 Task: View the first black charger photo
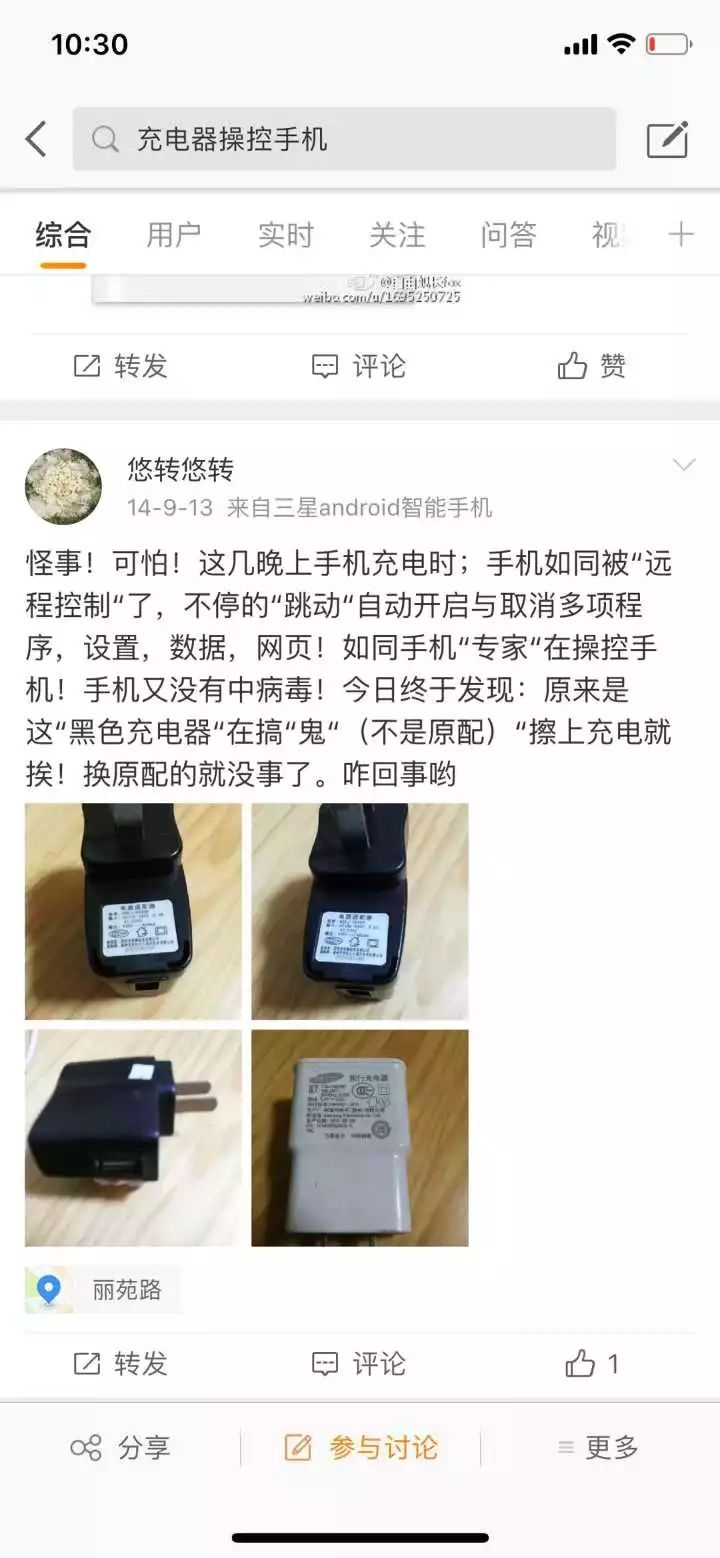pos(133,911)
